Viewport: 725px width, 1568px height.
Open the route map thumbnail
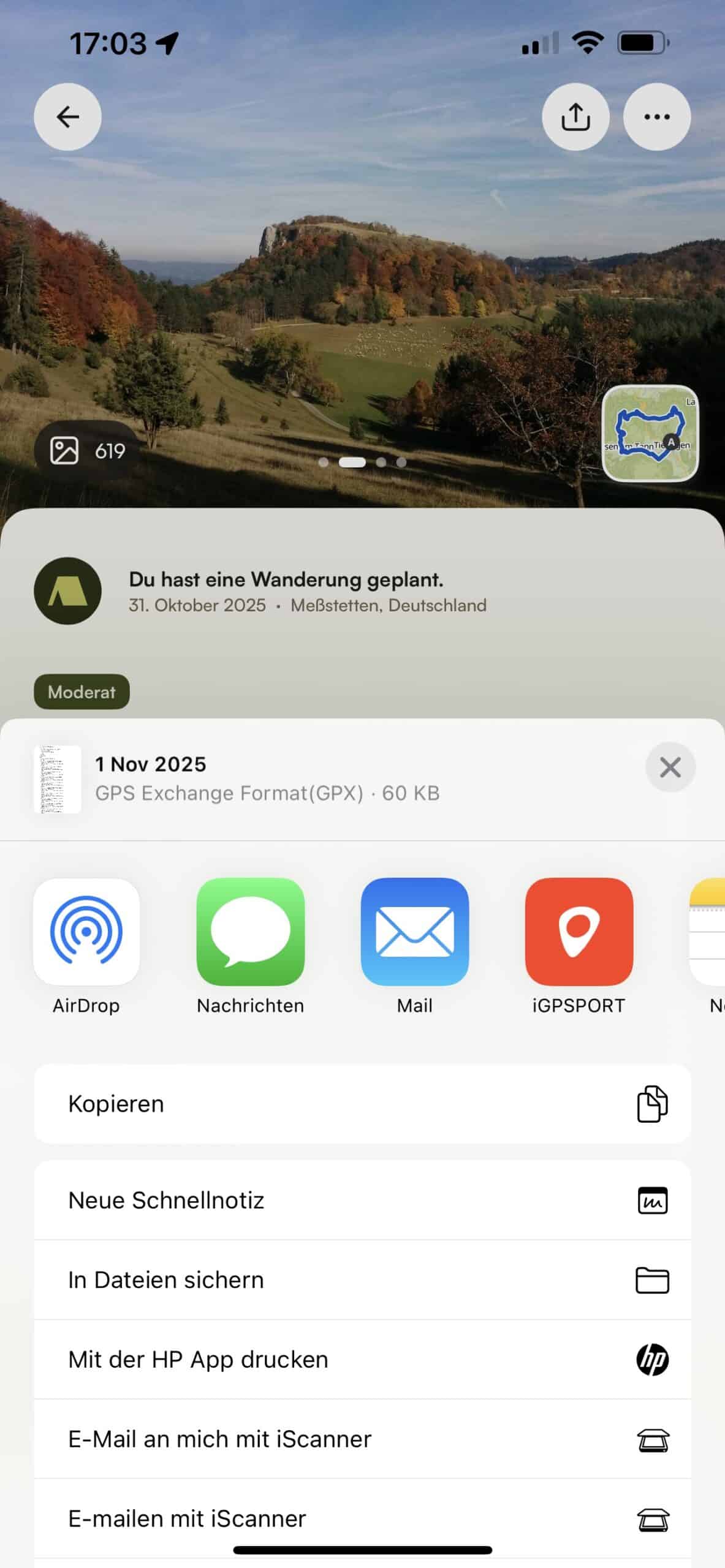point(650,433)
